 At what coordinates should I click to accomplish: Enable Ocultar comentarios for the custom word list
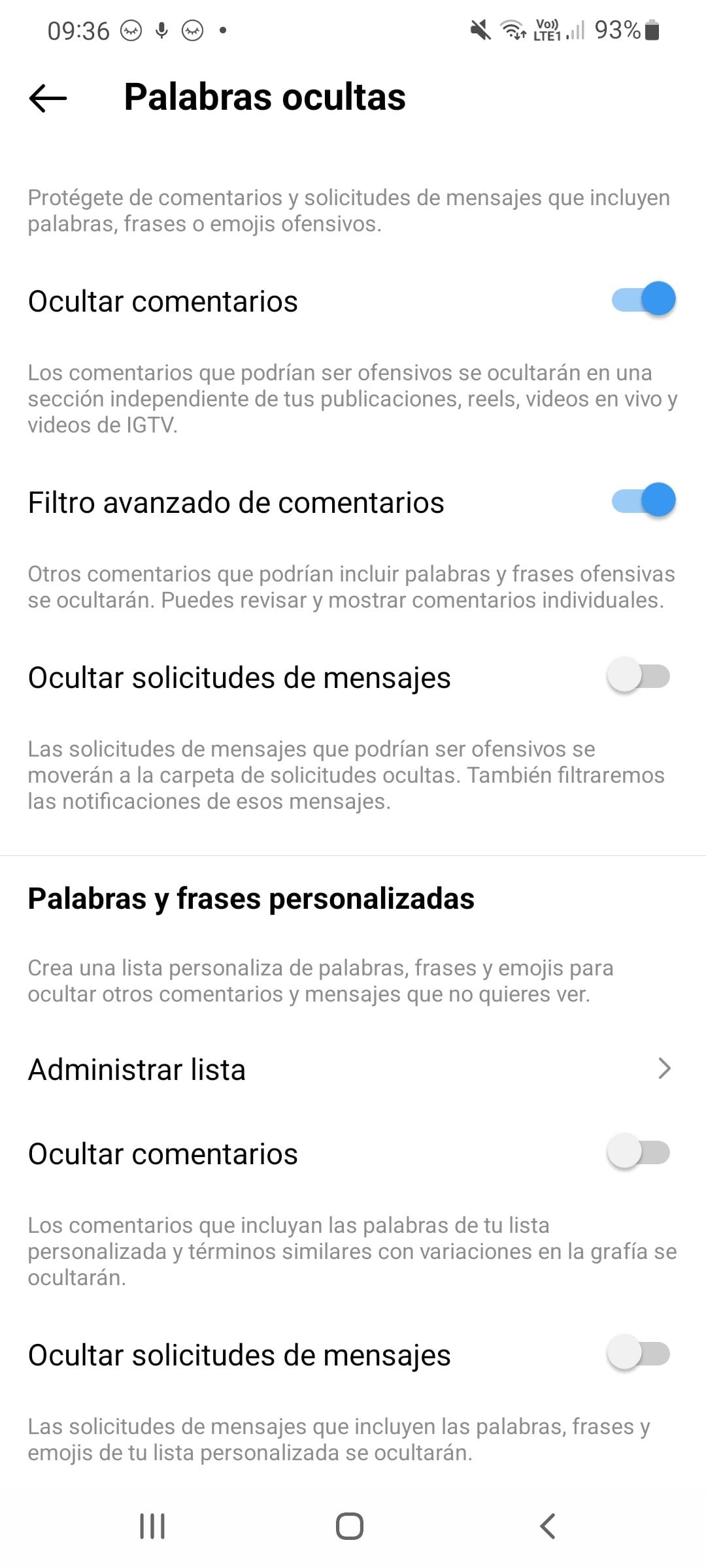tap(639, 1152)
